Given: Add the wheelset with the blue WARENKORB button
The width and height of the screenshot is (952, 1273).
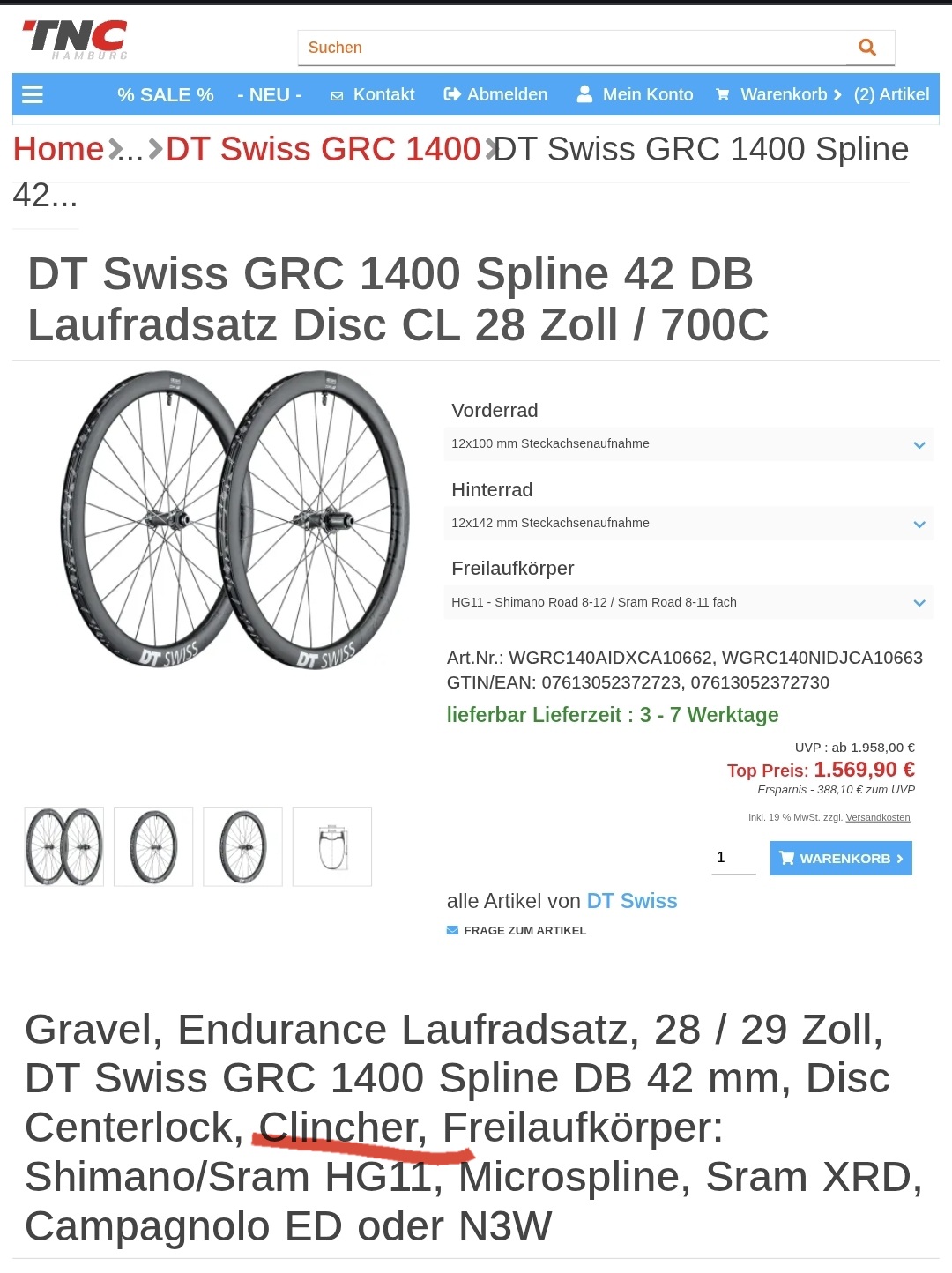Looking at the screenshot, I should [x=841, y=858].
